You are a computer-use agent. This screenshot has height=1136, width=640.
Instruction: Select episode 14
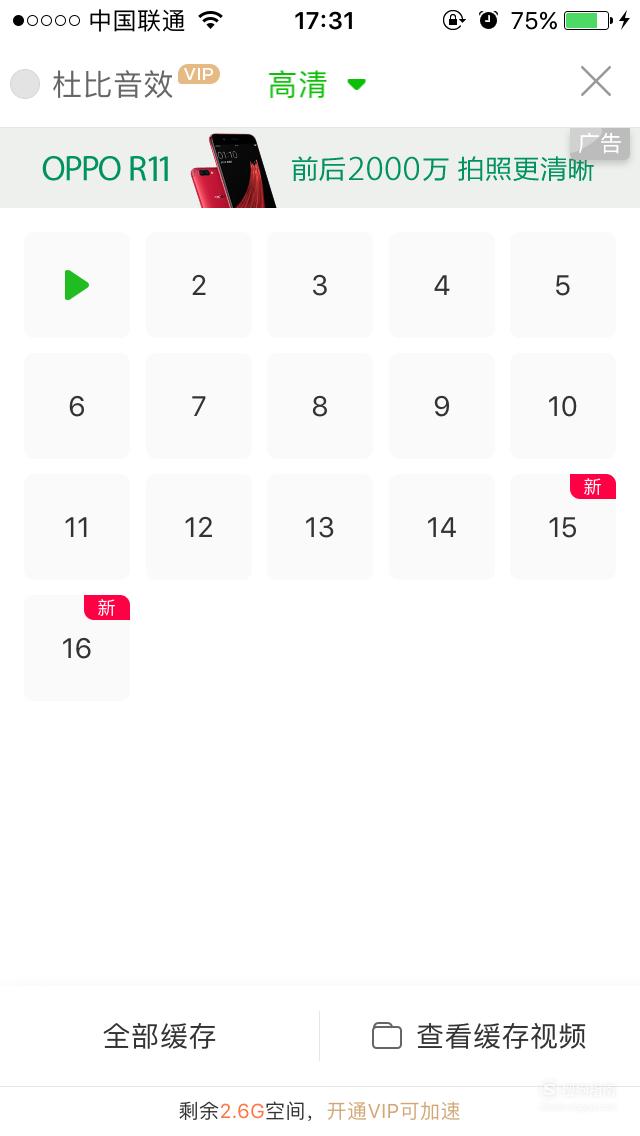click(x=441, y=527)
